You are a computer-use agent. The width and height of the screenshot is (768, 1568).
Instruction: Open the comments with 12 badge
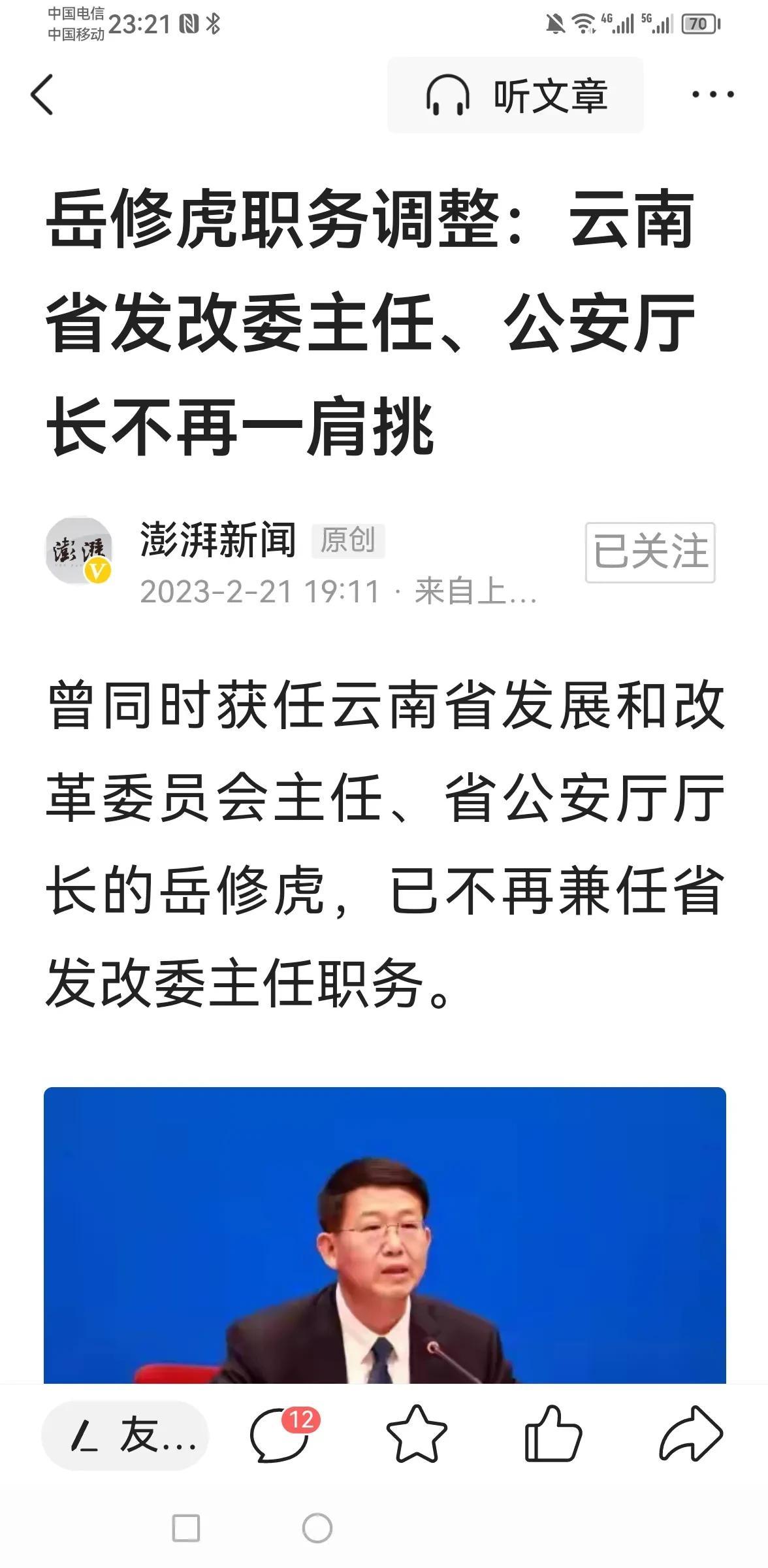tap(281, 1435)
